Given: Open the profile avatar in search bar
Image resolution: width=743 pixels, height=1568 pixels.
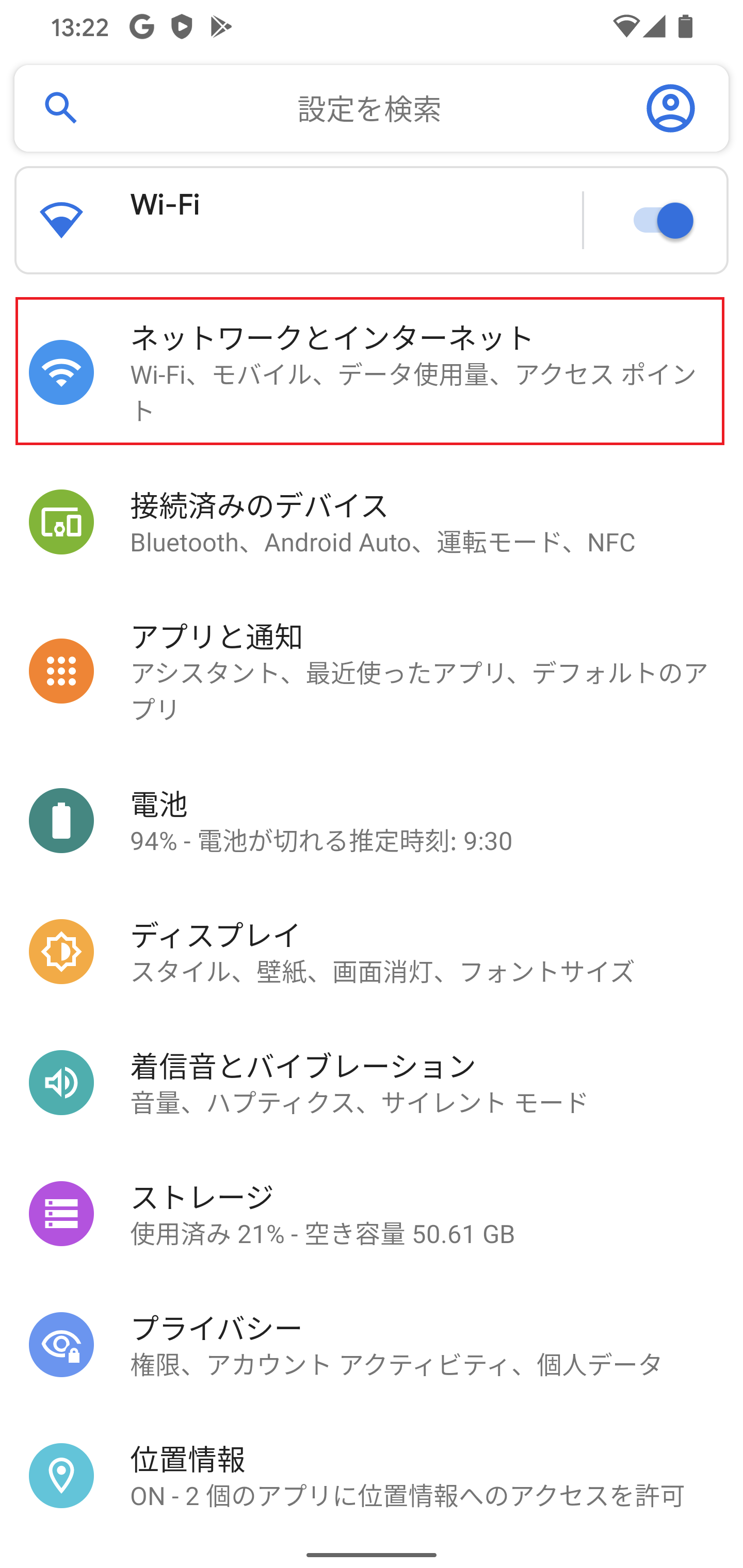Looking at the screenshot, I should 670,108.
